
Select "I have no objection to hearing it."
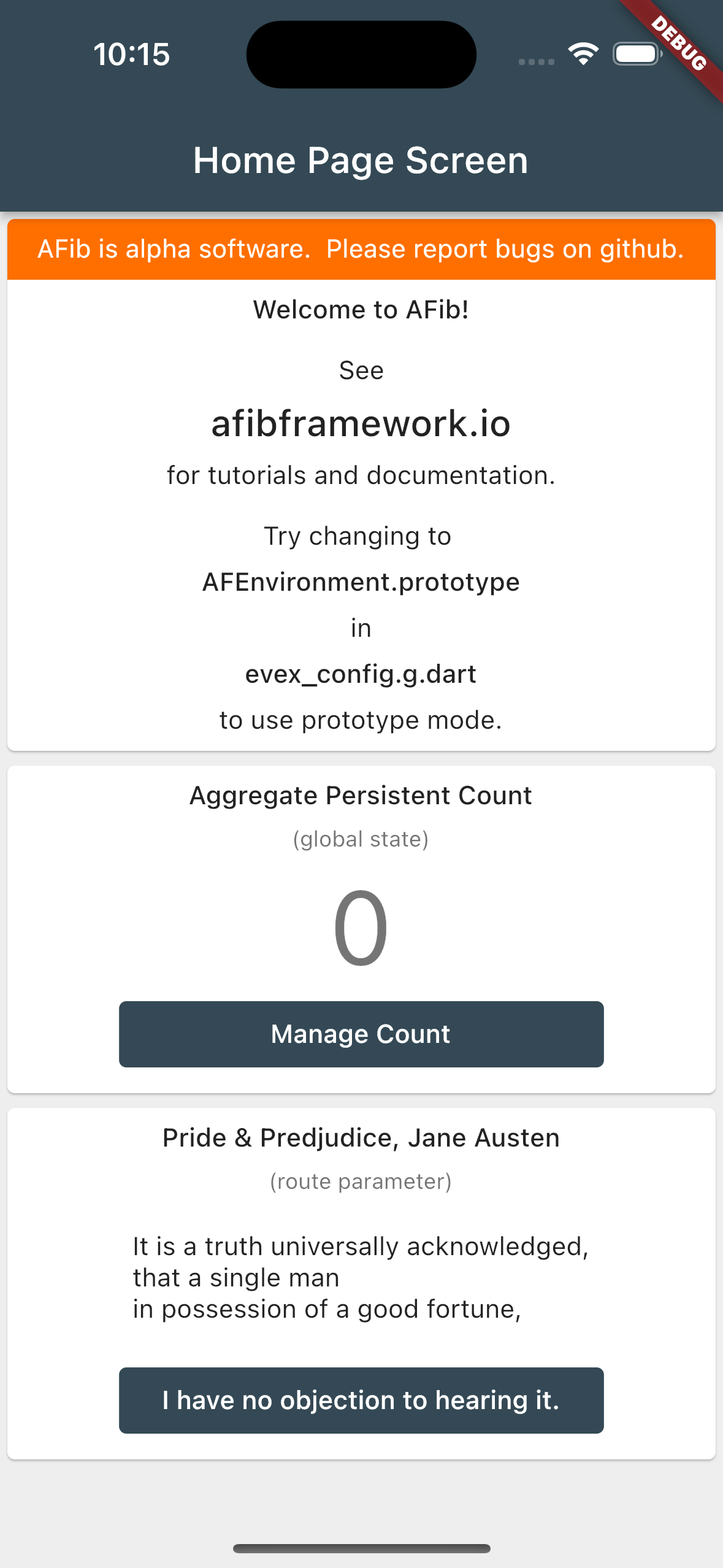pyautogui.click(x=361, y=1401)
